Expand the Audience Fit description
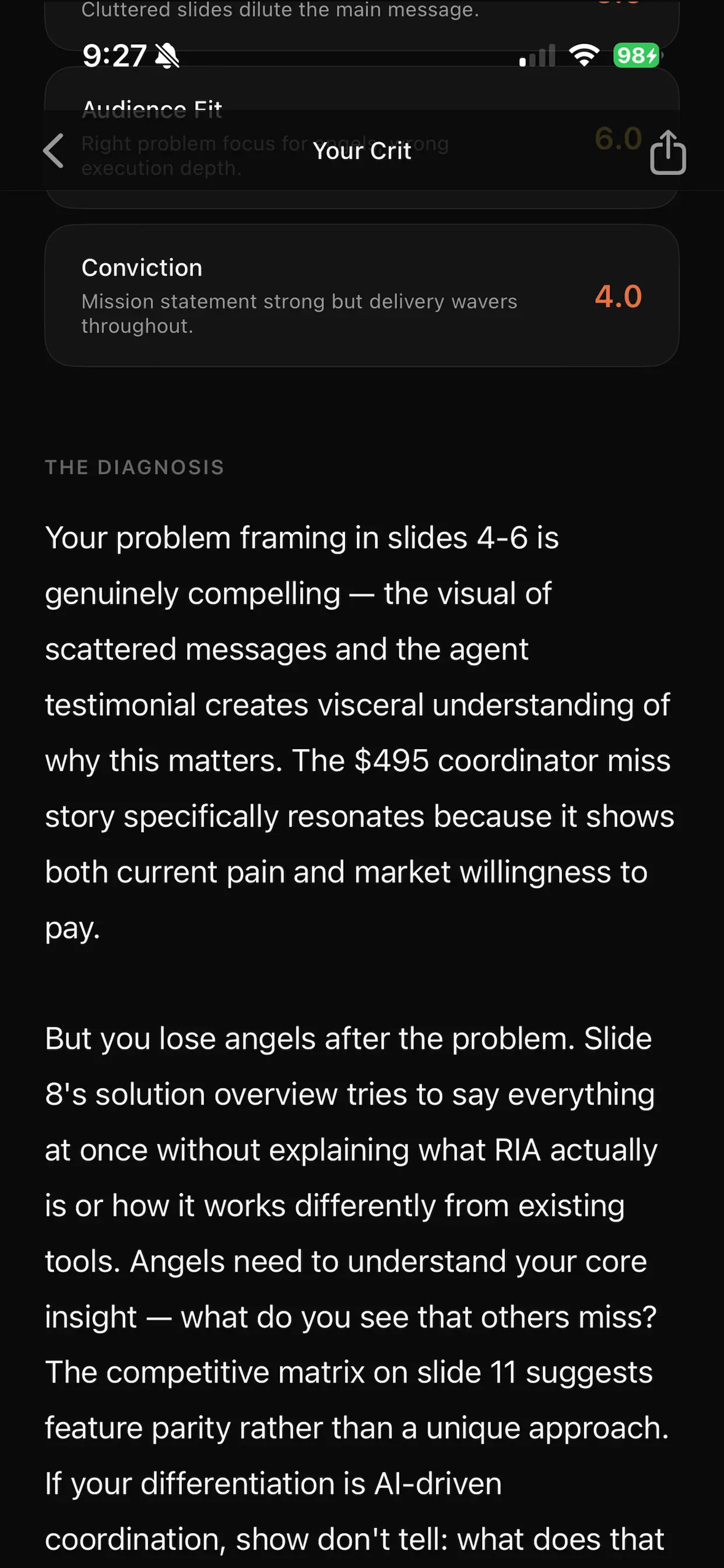724x1568 pixels. pyautogui.click(x=265, y=155)
